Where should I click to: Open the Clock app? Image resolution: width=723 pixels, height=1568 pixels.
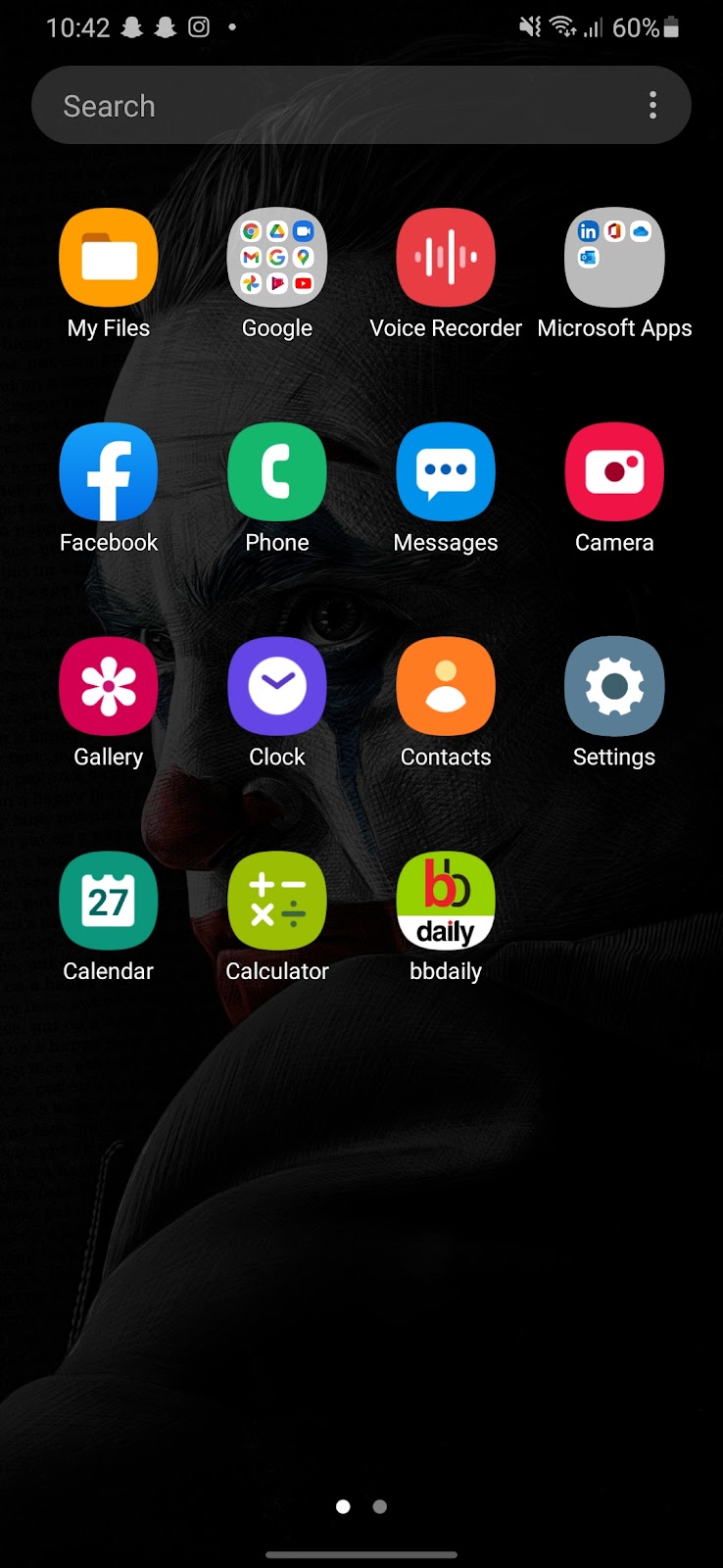(277, 686)
